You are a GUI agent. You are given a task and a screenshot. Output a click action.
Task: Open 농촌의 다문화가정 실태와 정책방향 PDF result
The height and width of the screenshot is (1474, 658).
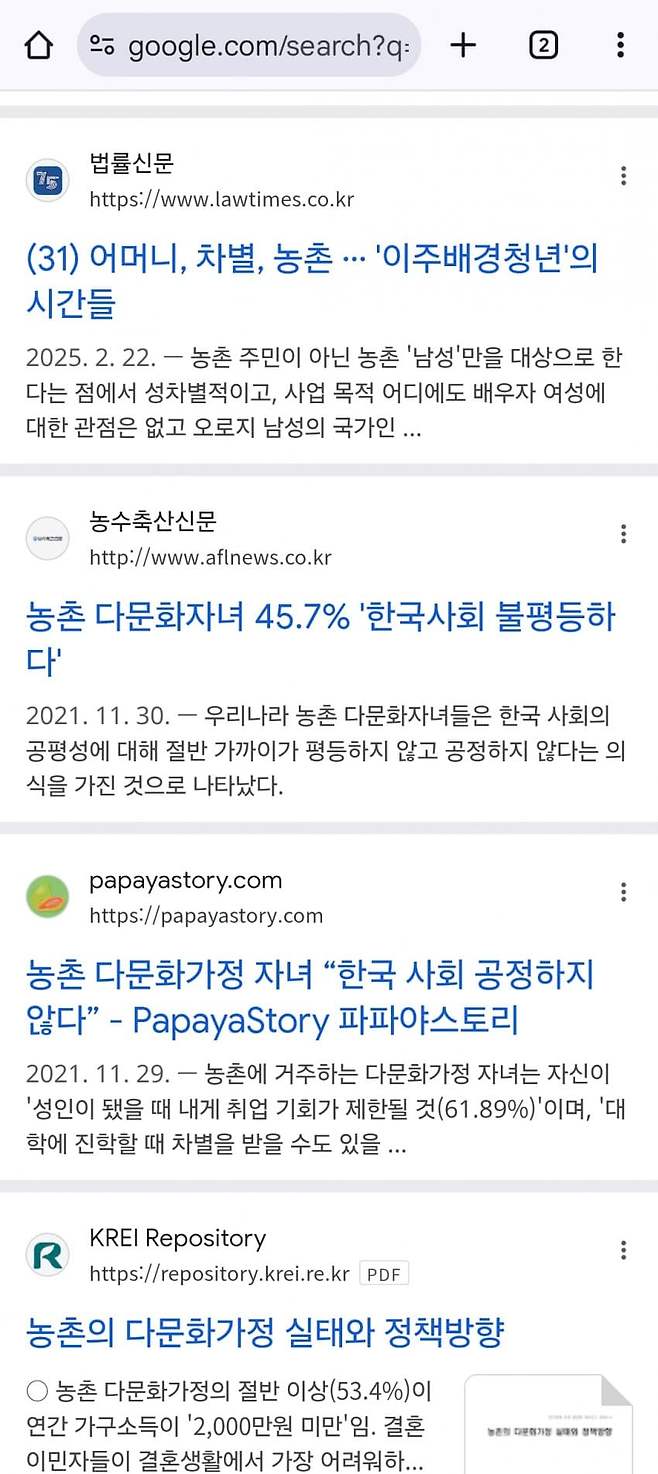point(265,1331)
